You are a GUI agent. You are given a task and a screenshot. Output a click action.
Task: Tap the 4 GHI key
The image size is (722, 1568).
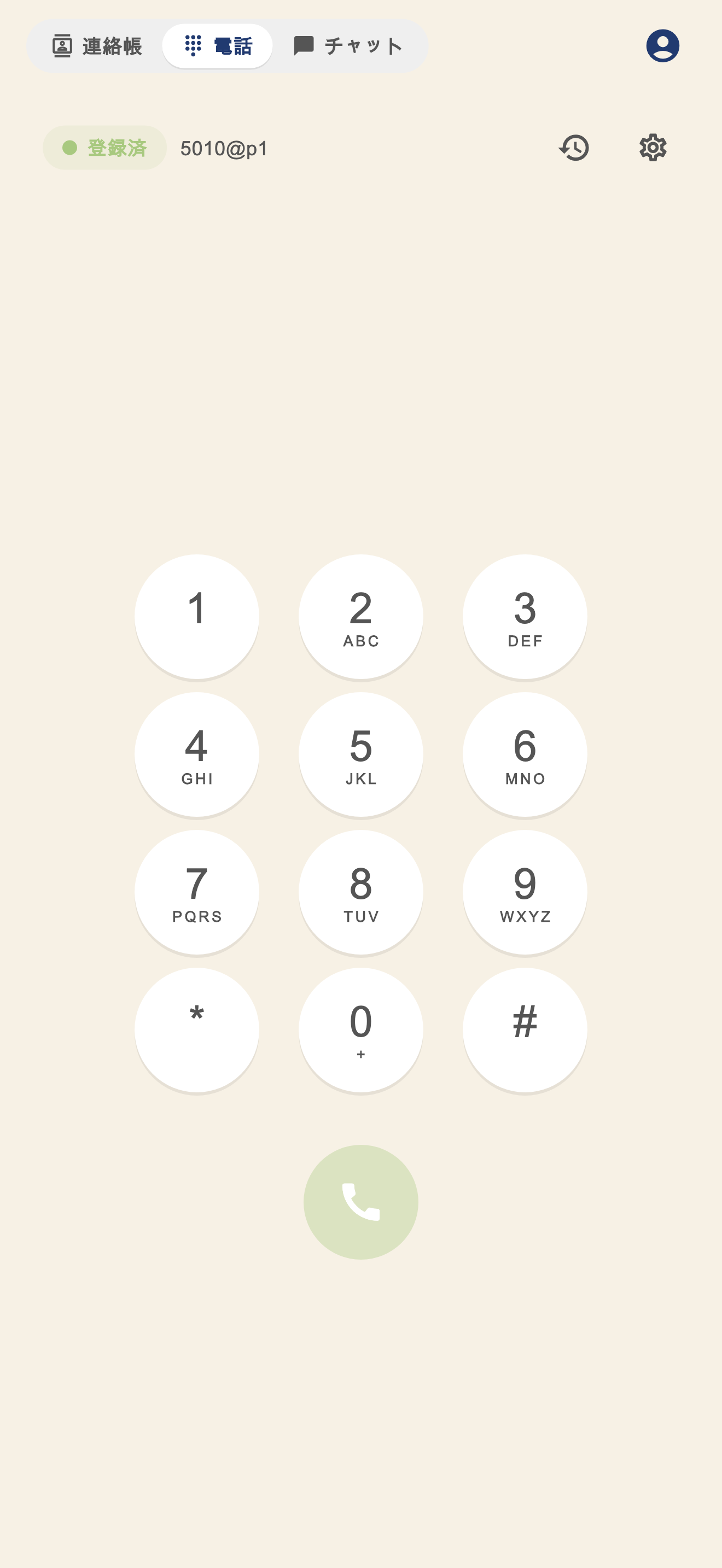(x=196, y=754)
